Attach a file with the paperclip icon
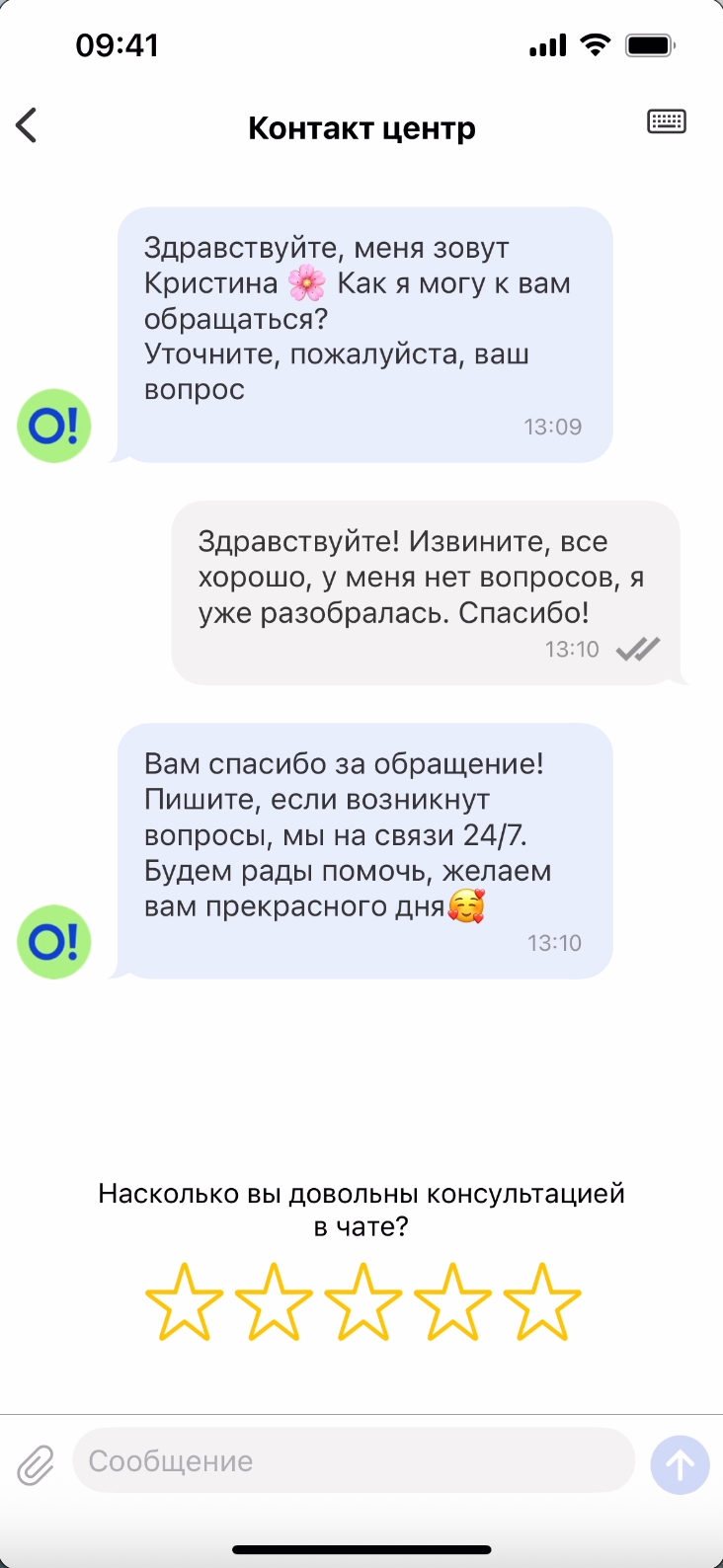 point(36,1464)
